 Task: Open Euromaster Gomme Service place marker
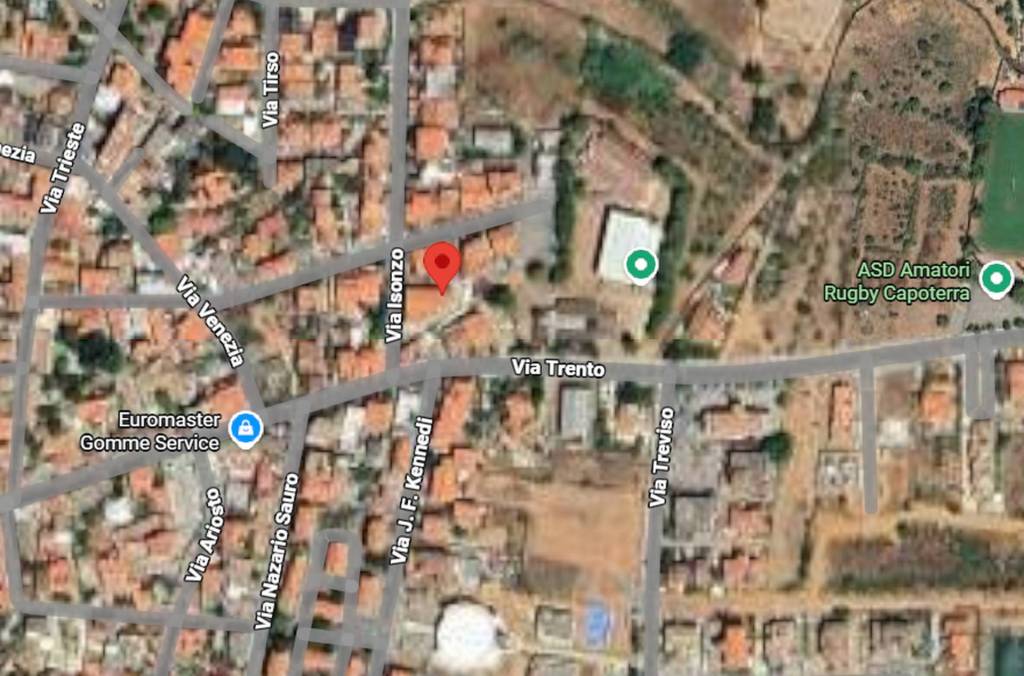tap(243, 430)
